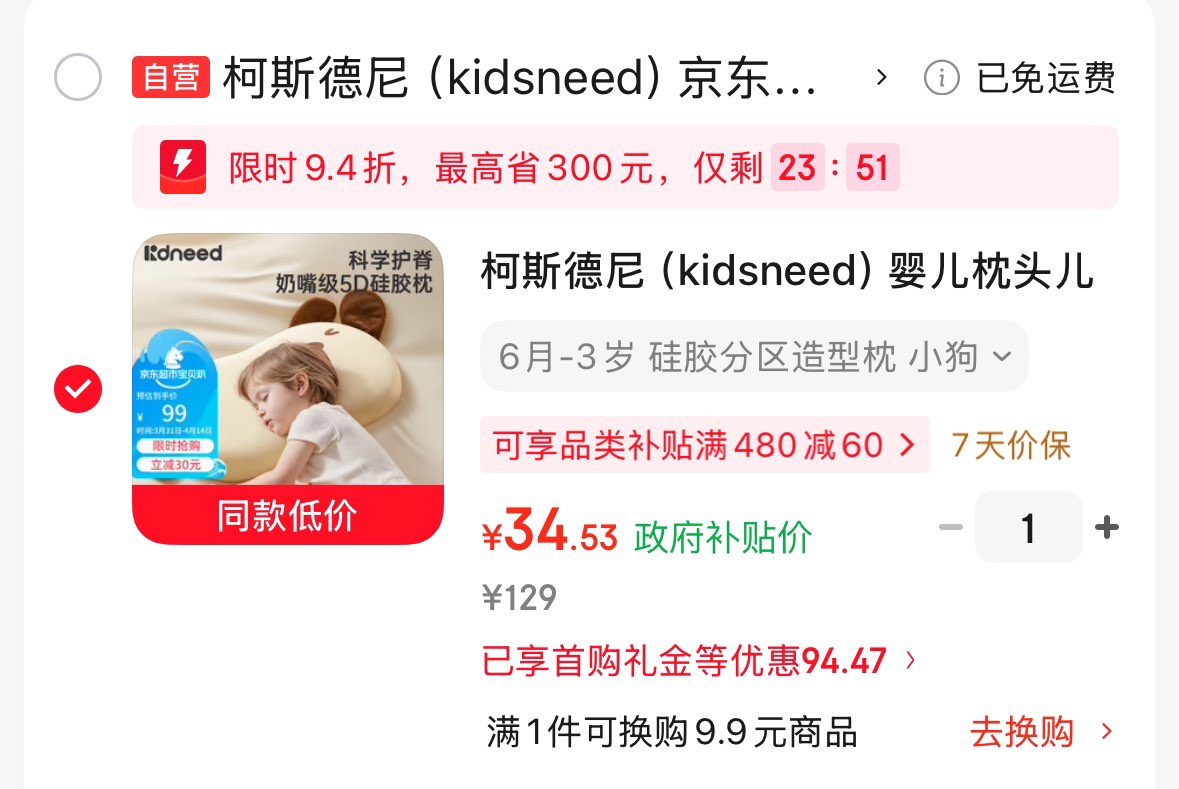Expand the 硅胶分区造型枕 小狗 variant dropdown
The image size is (1179, 789).
[x=754, y=356]
